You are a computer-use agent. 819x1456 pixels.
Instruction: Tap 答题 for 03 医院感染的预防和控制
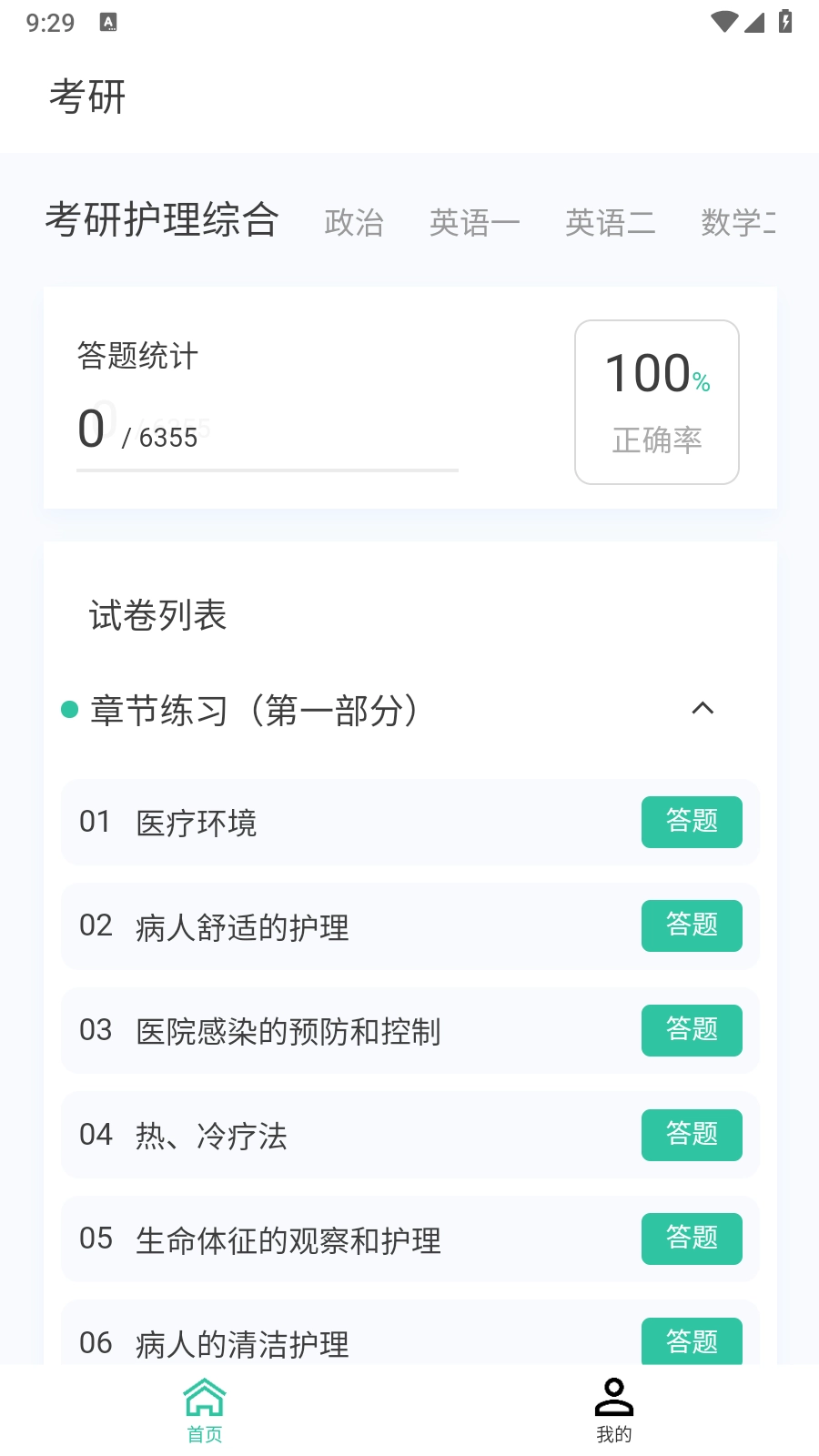tap(692, 1030)
